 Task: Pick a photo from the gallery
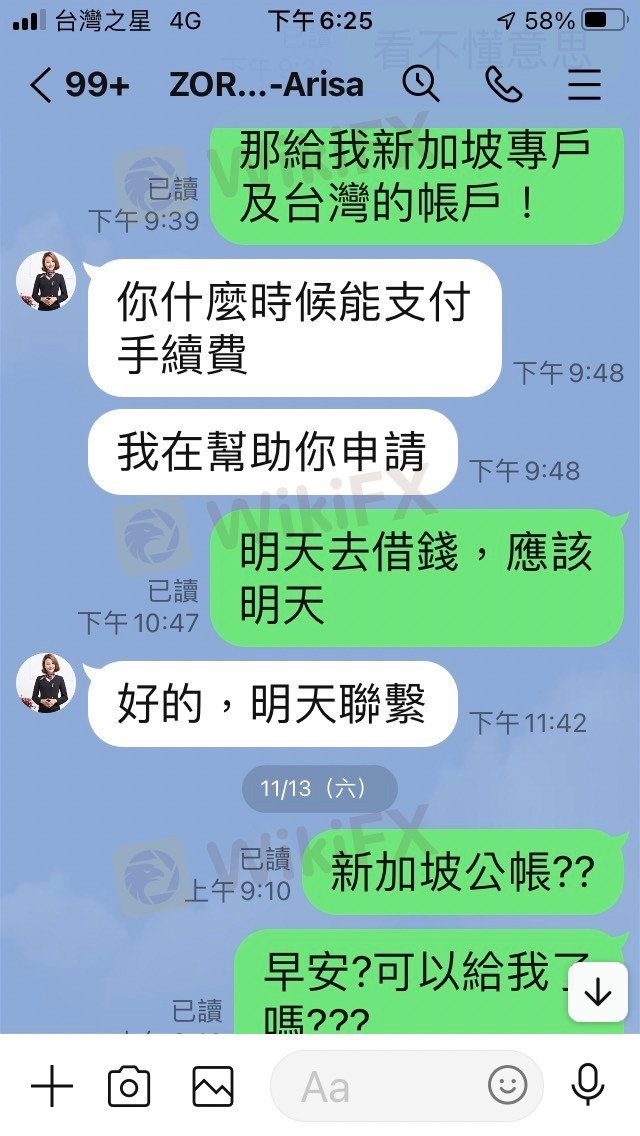213,1085
